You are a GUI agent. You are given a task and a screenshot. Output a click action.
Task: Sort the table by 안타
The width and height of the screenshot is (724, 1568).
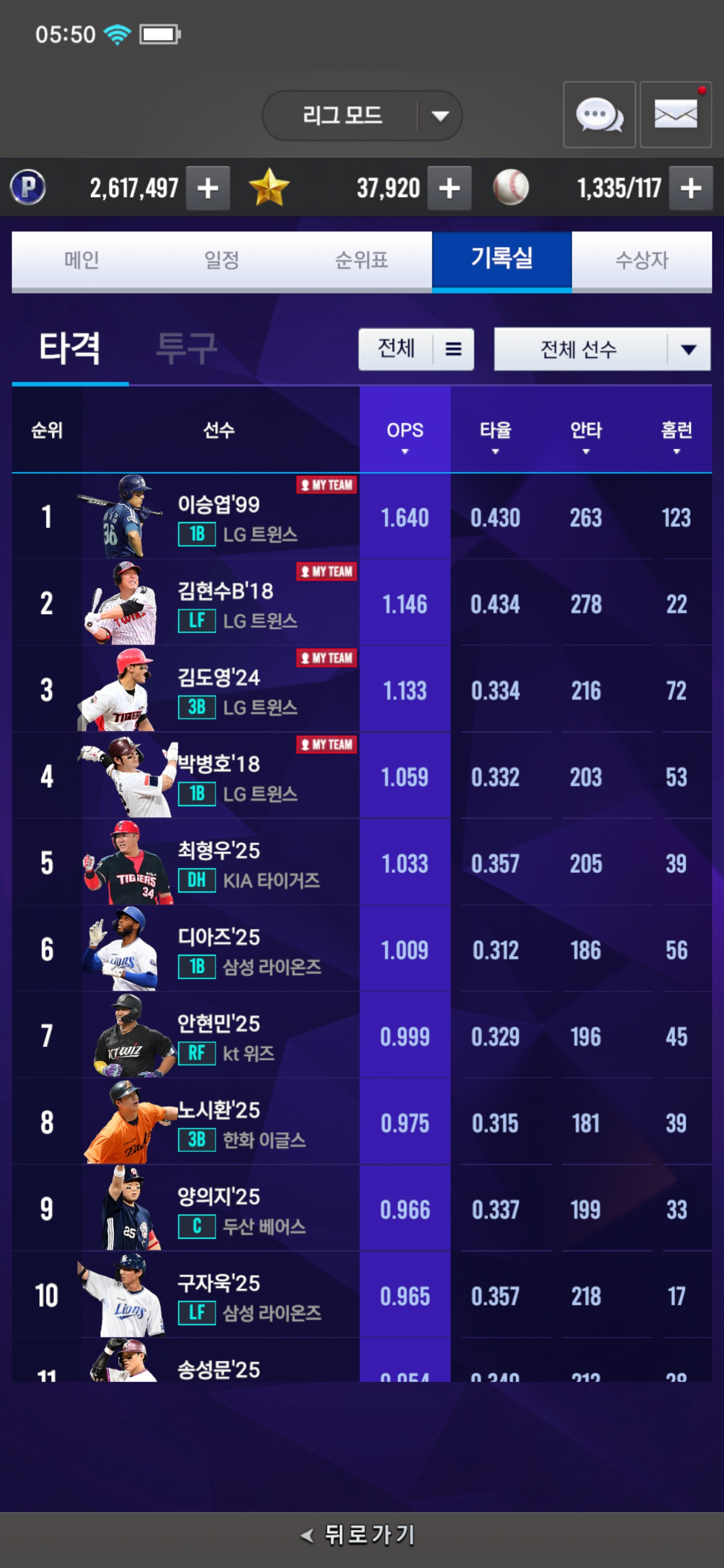point(585,435)
